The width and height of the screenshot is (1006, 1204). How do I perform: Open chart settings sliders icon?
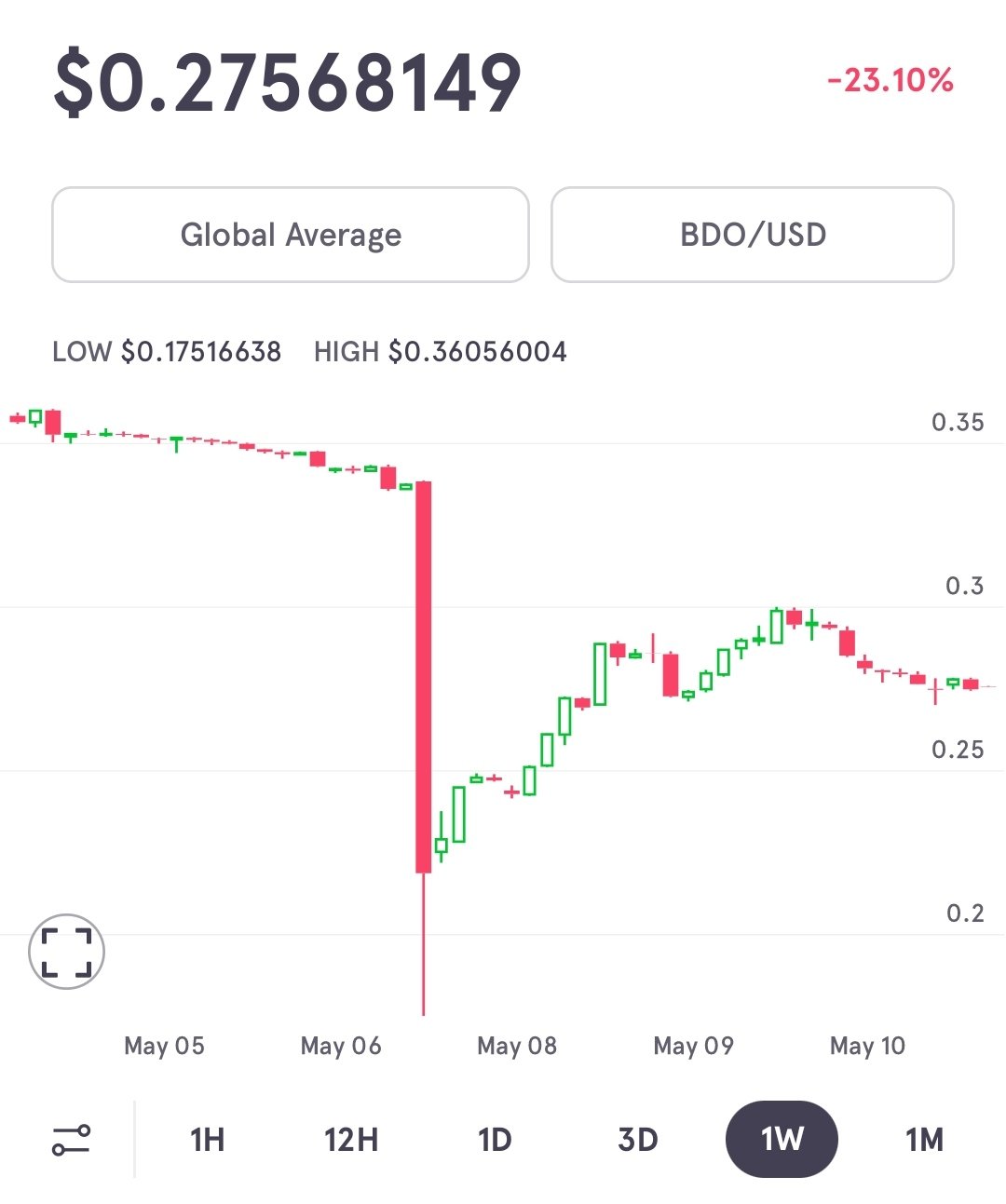[71, 1140]
